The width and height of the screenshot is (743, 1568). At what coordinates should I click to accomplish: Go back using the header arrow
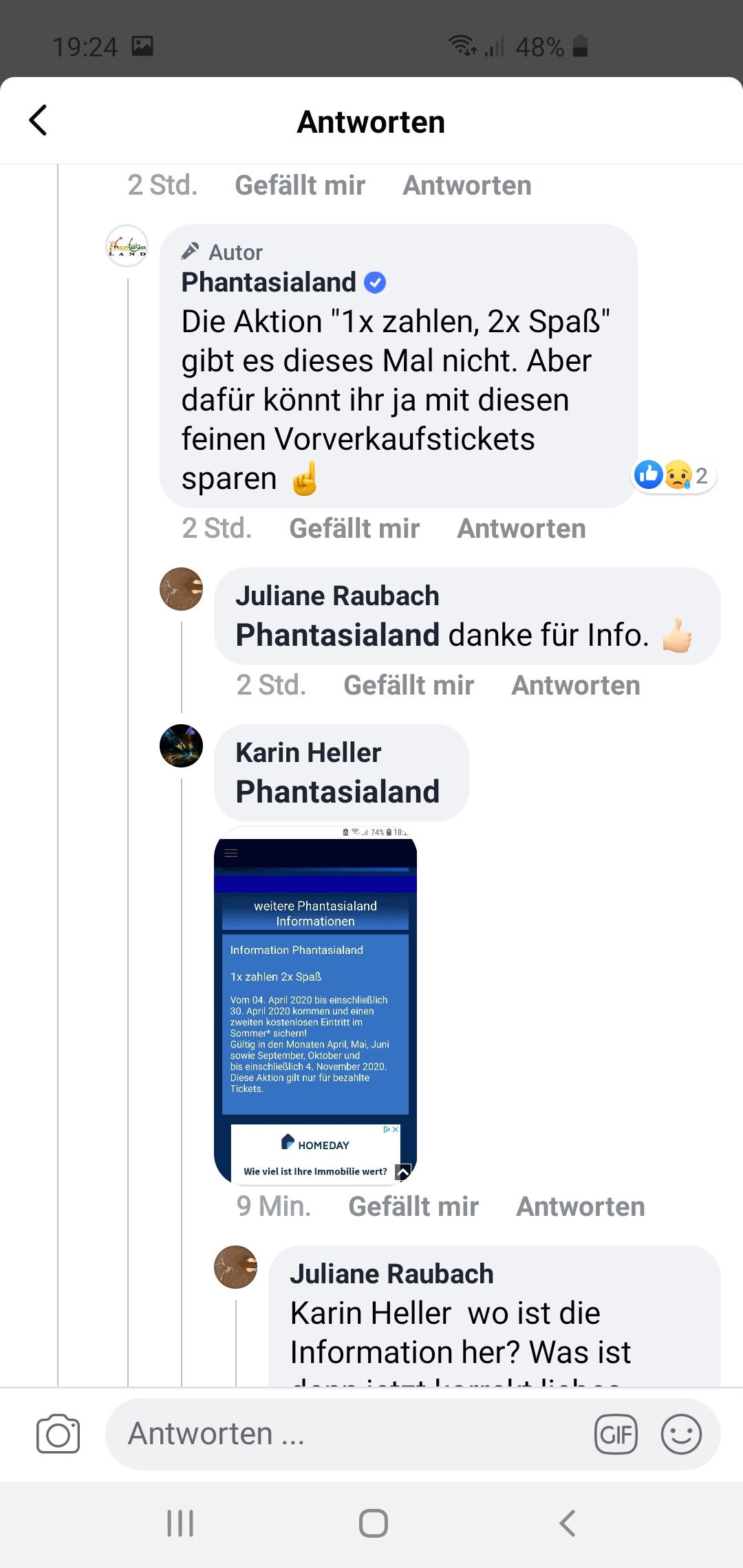pyautogui.click(x=39, y=121)
